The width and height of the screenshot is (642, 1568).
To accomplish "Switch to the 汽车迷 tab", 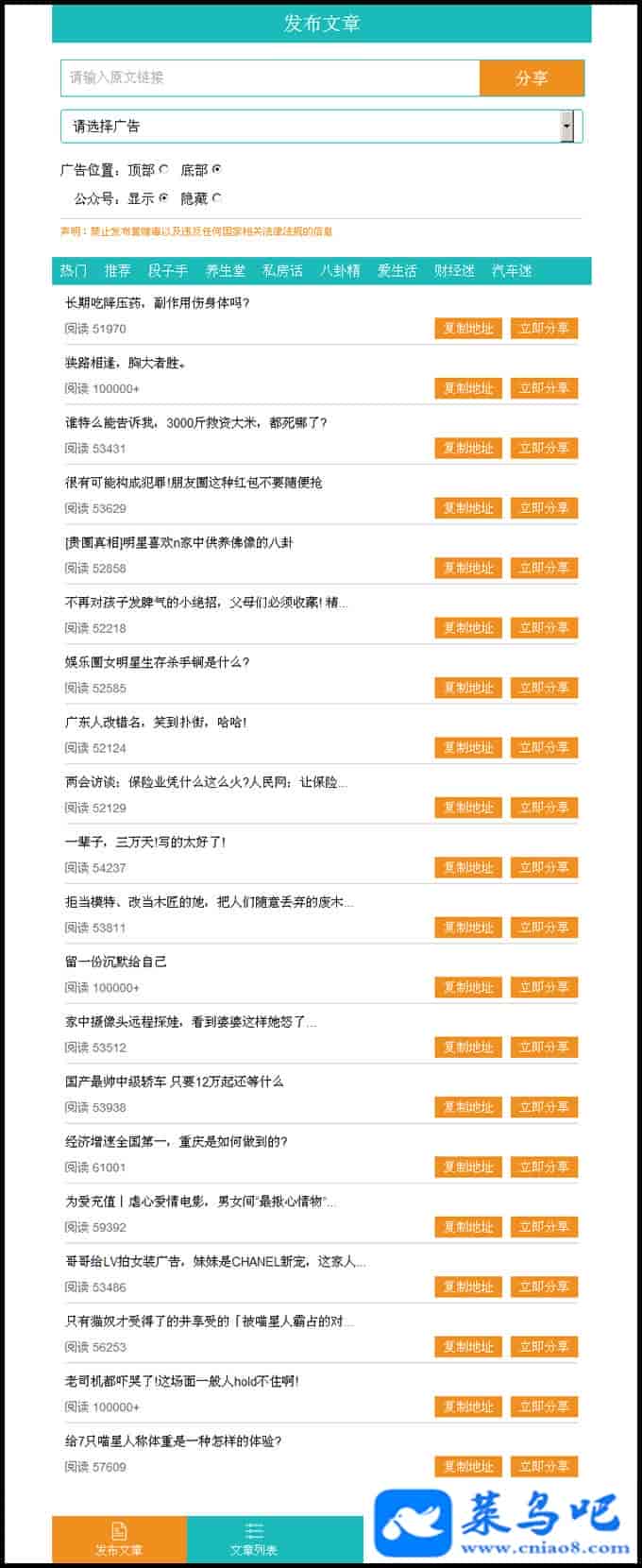I will click(512, 271).
